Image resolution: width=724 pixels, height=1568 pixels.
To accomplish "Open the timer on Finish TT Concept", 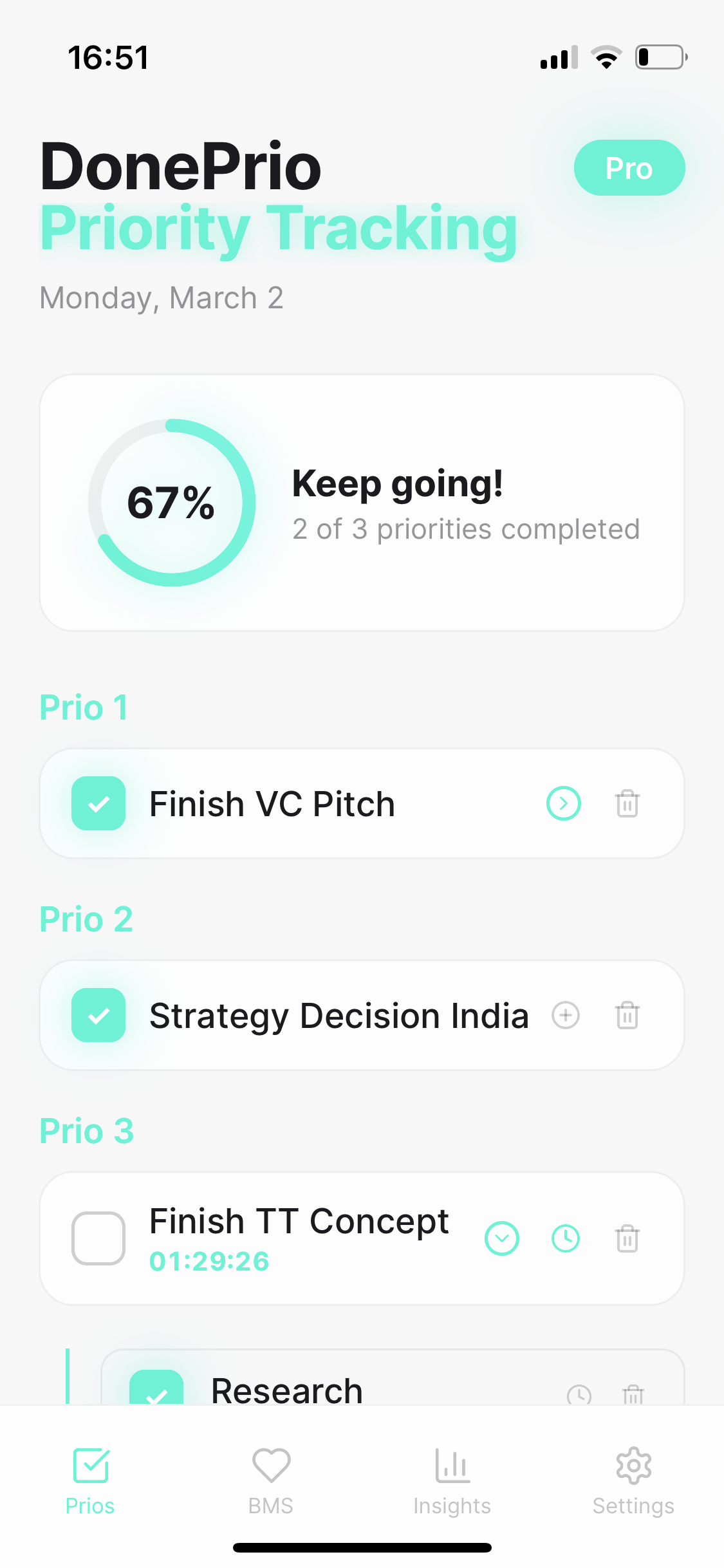I will pyautogui.click(x=564, y=1238).
